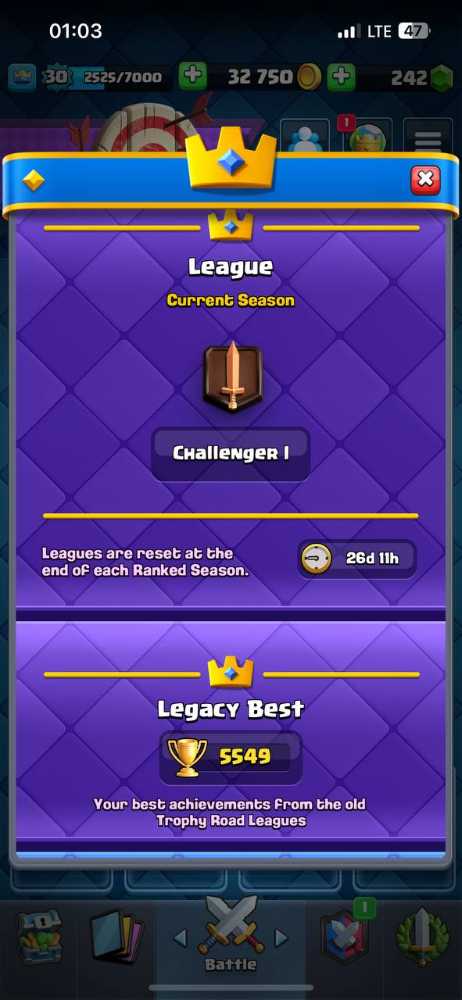
Task: Open the events laurel tab
Action: point(422,936)
